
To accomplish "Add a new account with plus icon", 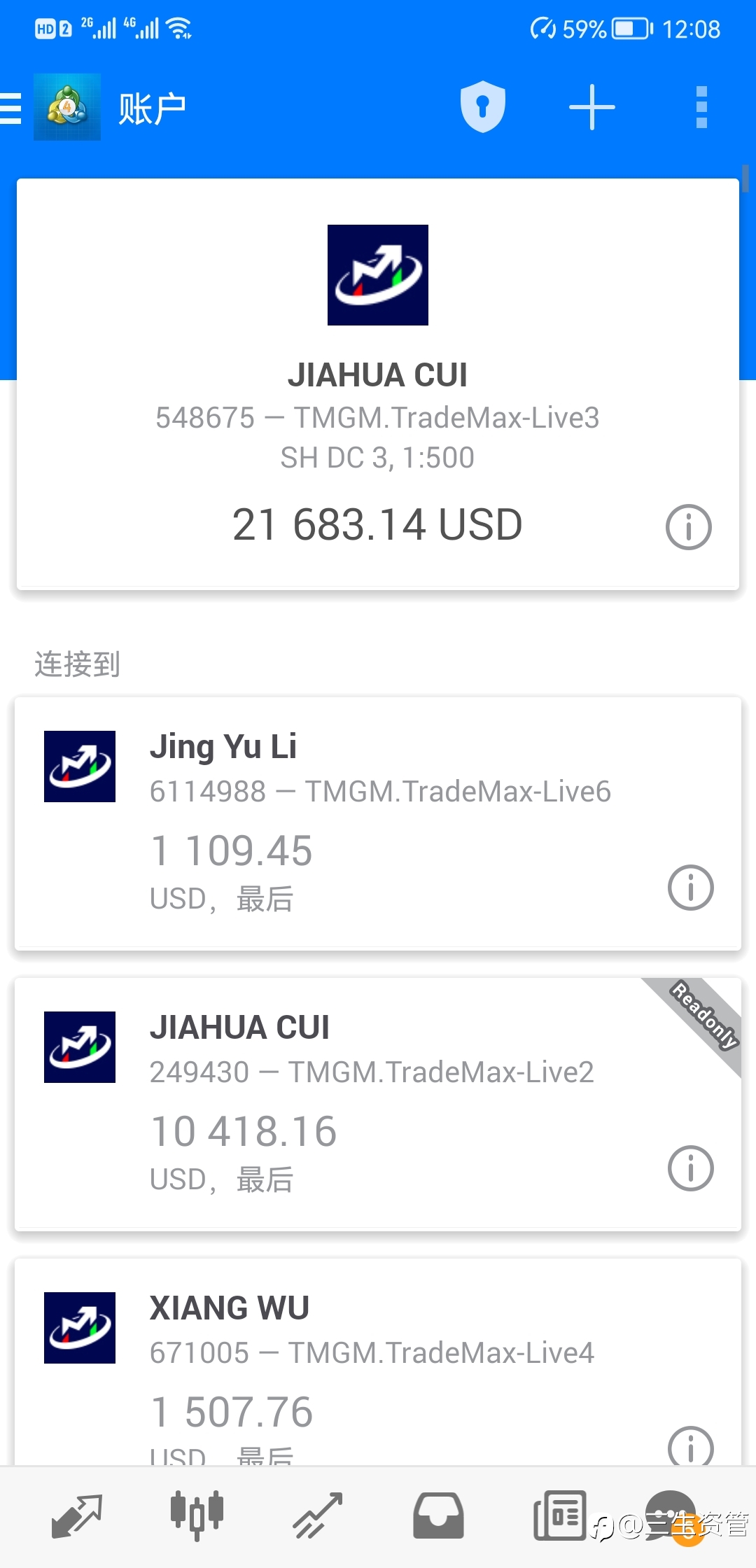I will coord(591,107).
